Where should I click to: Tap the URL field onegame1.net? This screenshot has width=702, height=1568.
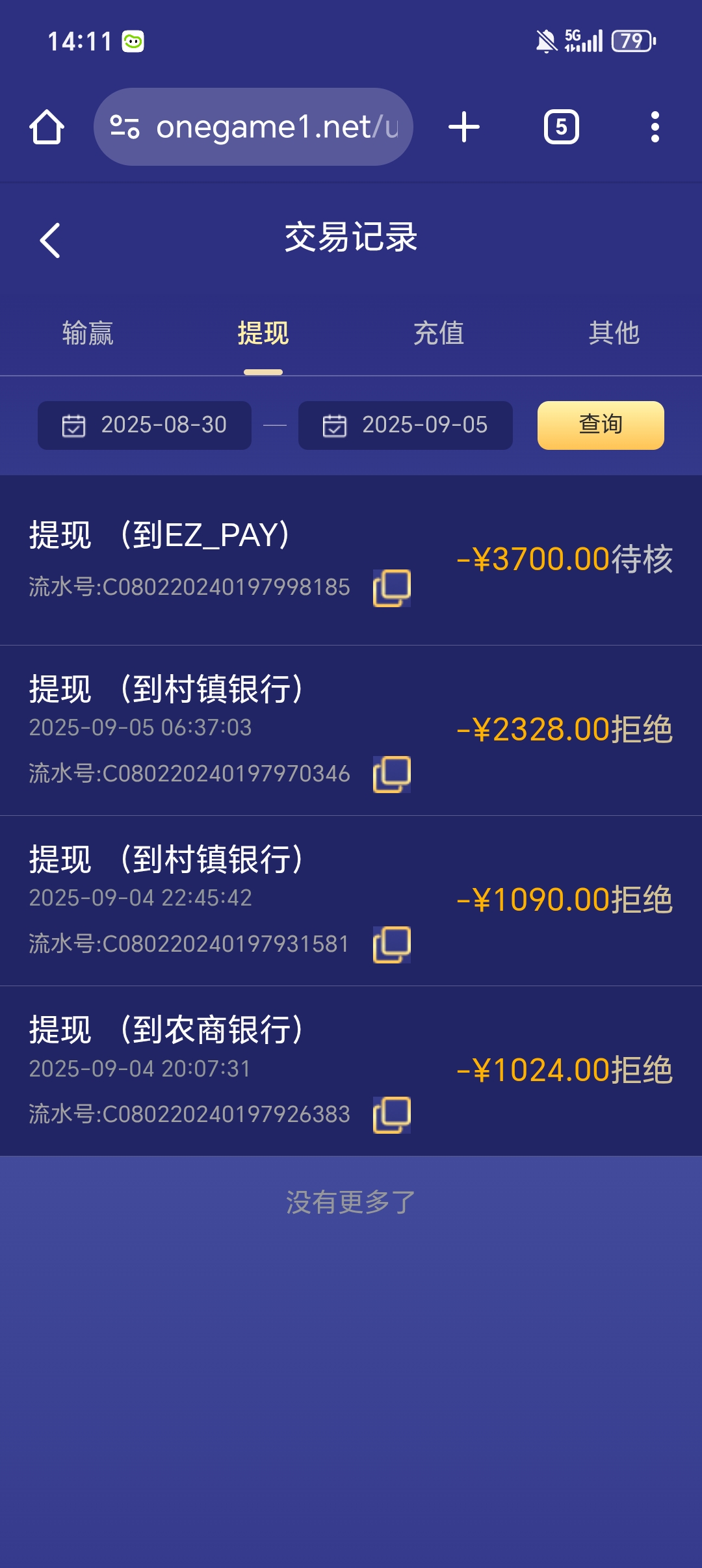(279, 127)
